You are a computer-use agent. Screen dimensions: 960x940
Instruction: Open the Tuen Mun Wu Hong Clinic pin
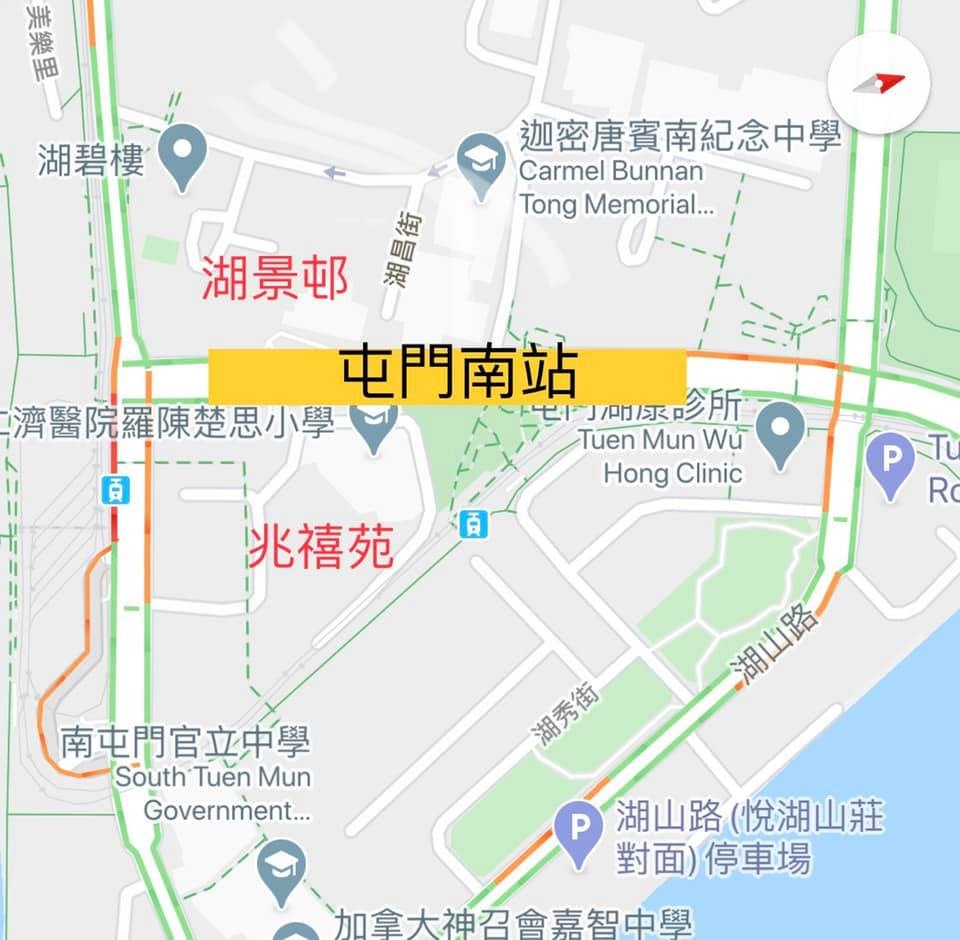[781, 433]
